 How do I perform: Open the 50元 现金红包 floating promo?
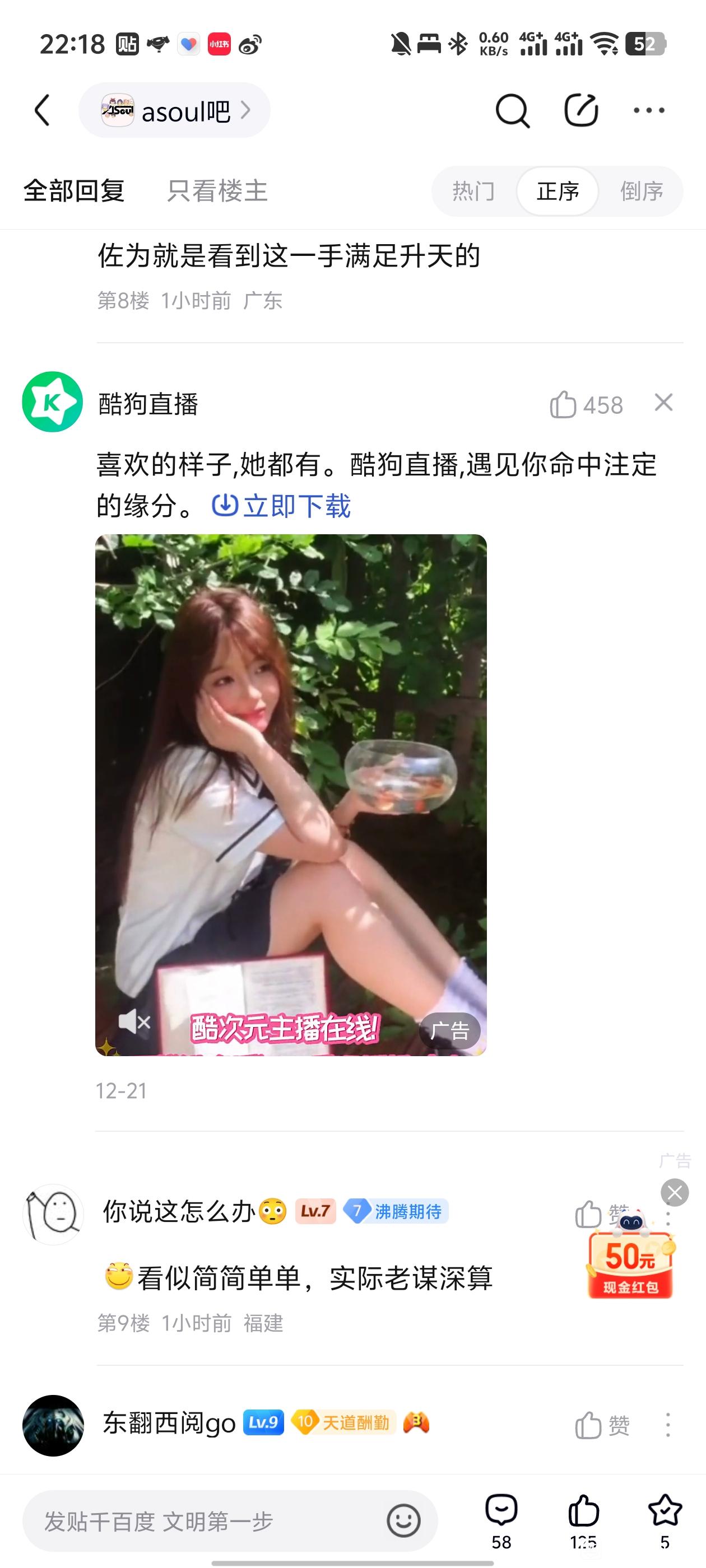(x=630, y=1263)
